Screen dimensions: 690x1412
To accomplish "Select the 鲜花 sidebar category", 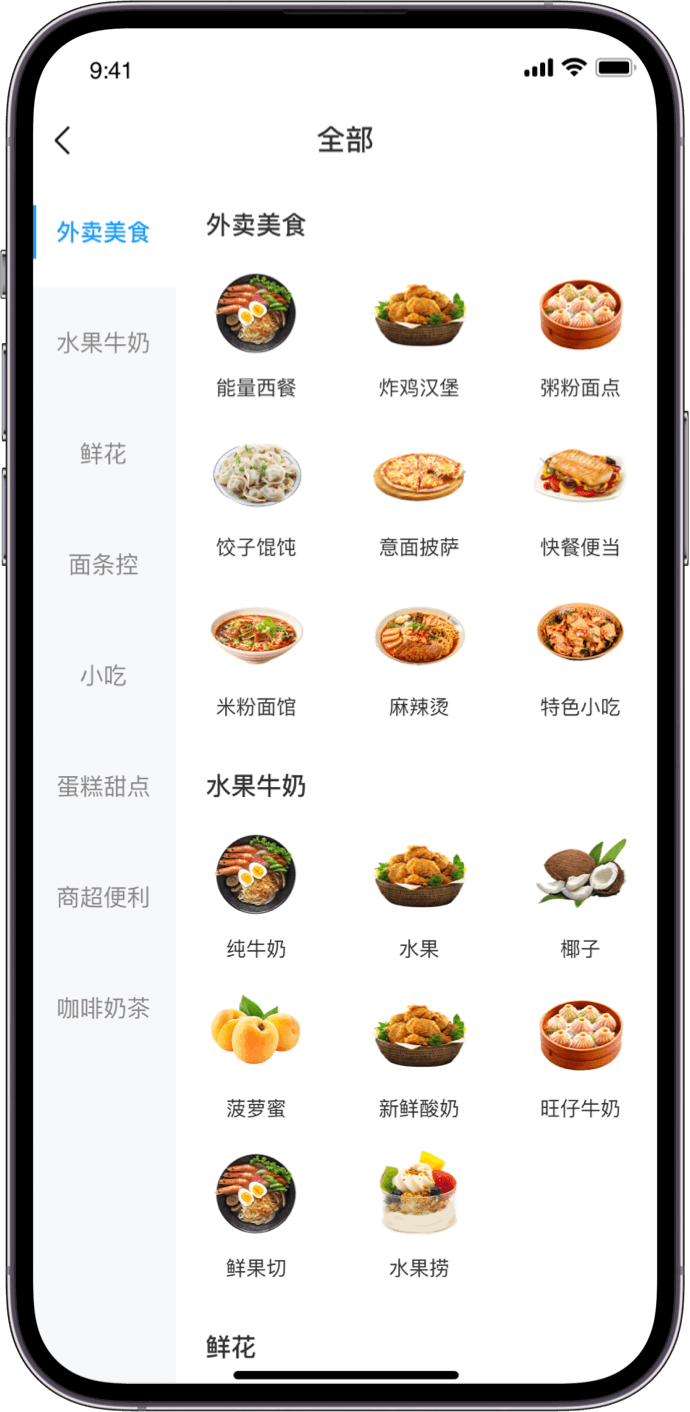I will click(103, 454).
